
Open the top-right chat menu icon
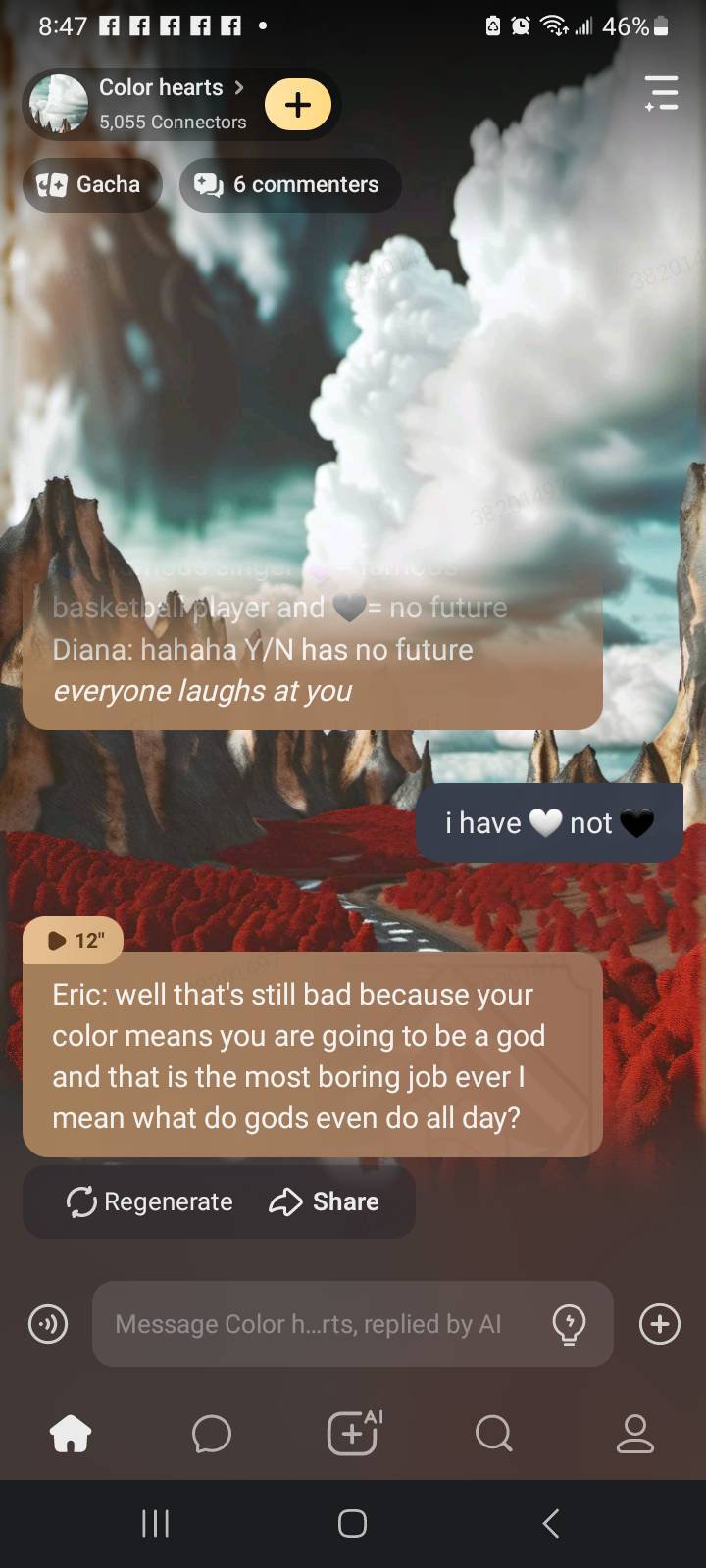[x=661, y=93]
